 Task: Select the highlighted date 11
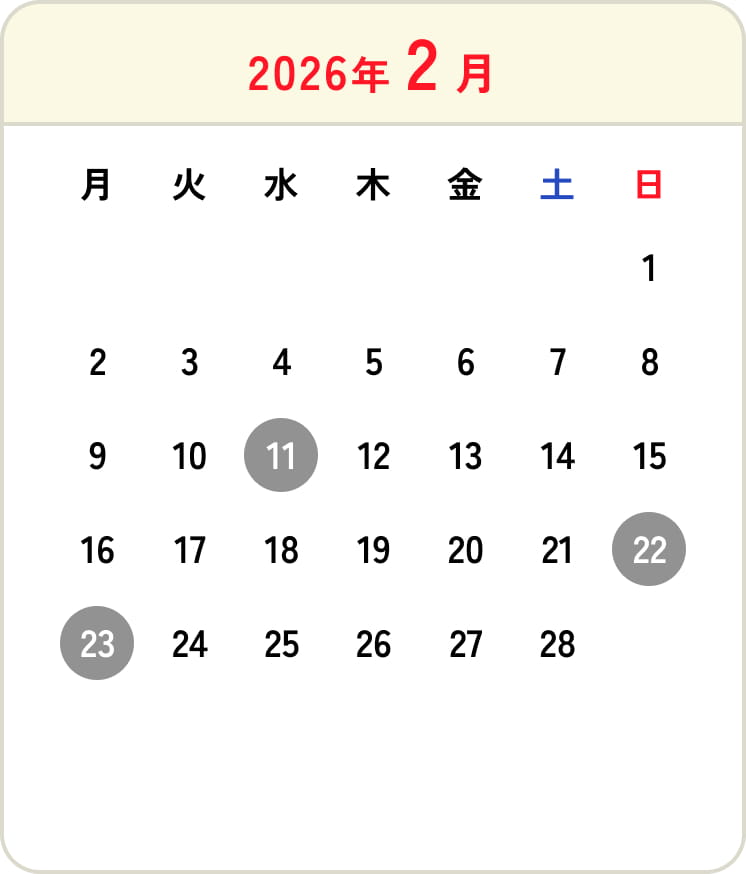(x=281, y=455)
